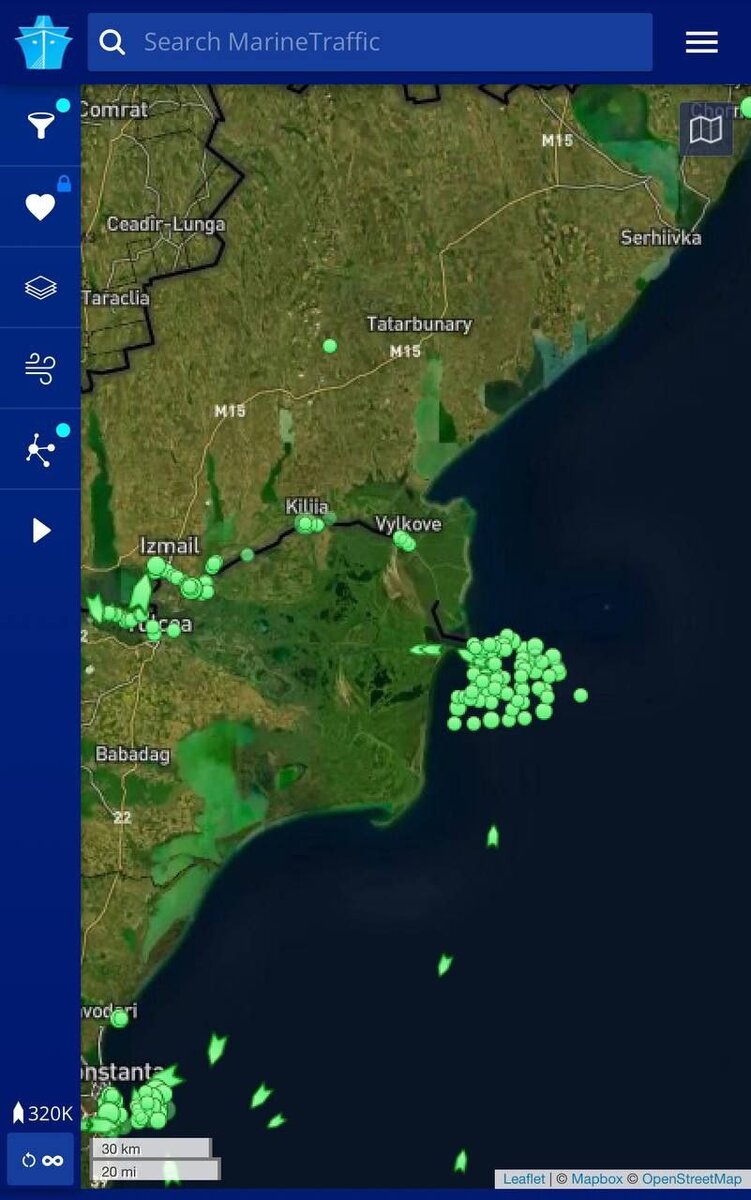The image size is (751, 1200).
Task: Open the map layers panel
Action: pos(40,288)
